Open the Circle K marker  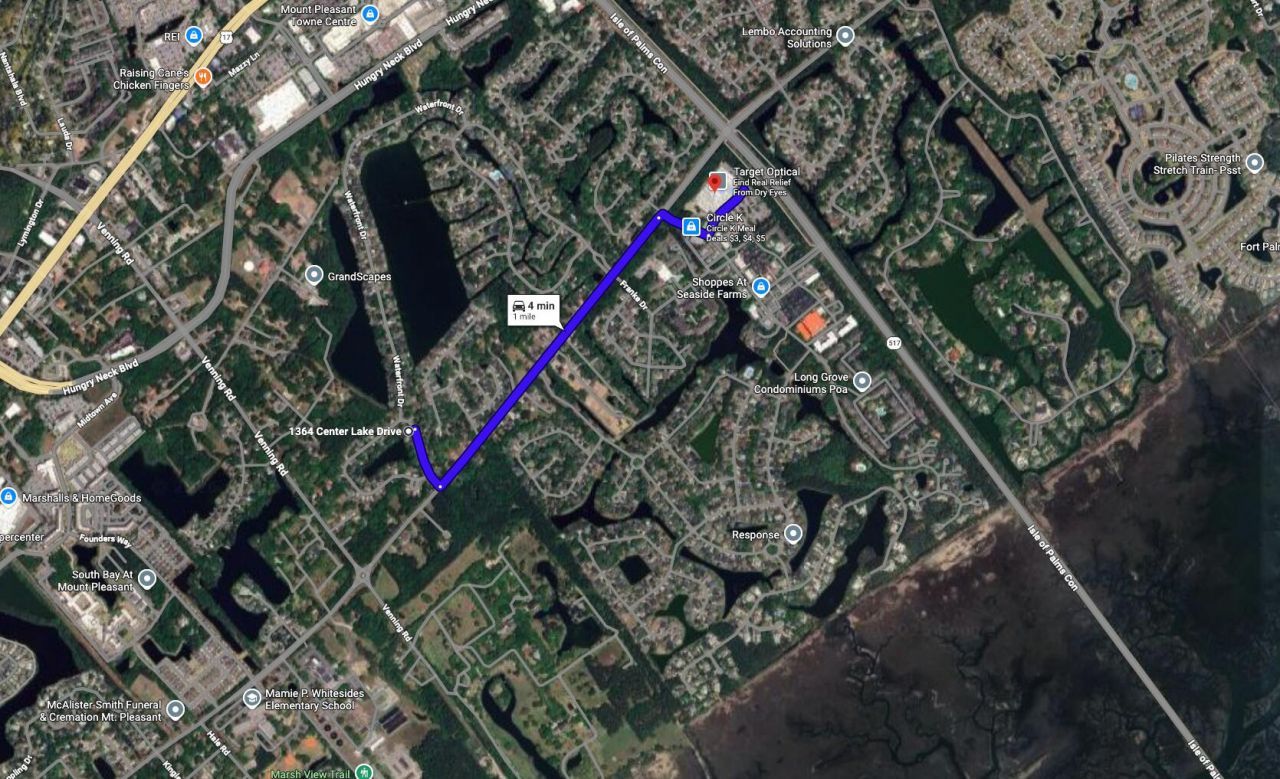click(690, 227)
